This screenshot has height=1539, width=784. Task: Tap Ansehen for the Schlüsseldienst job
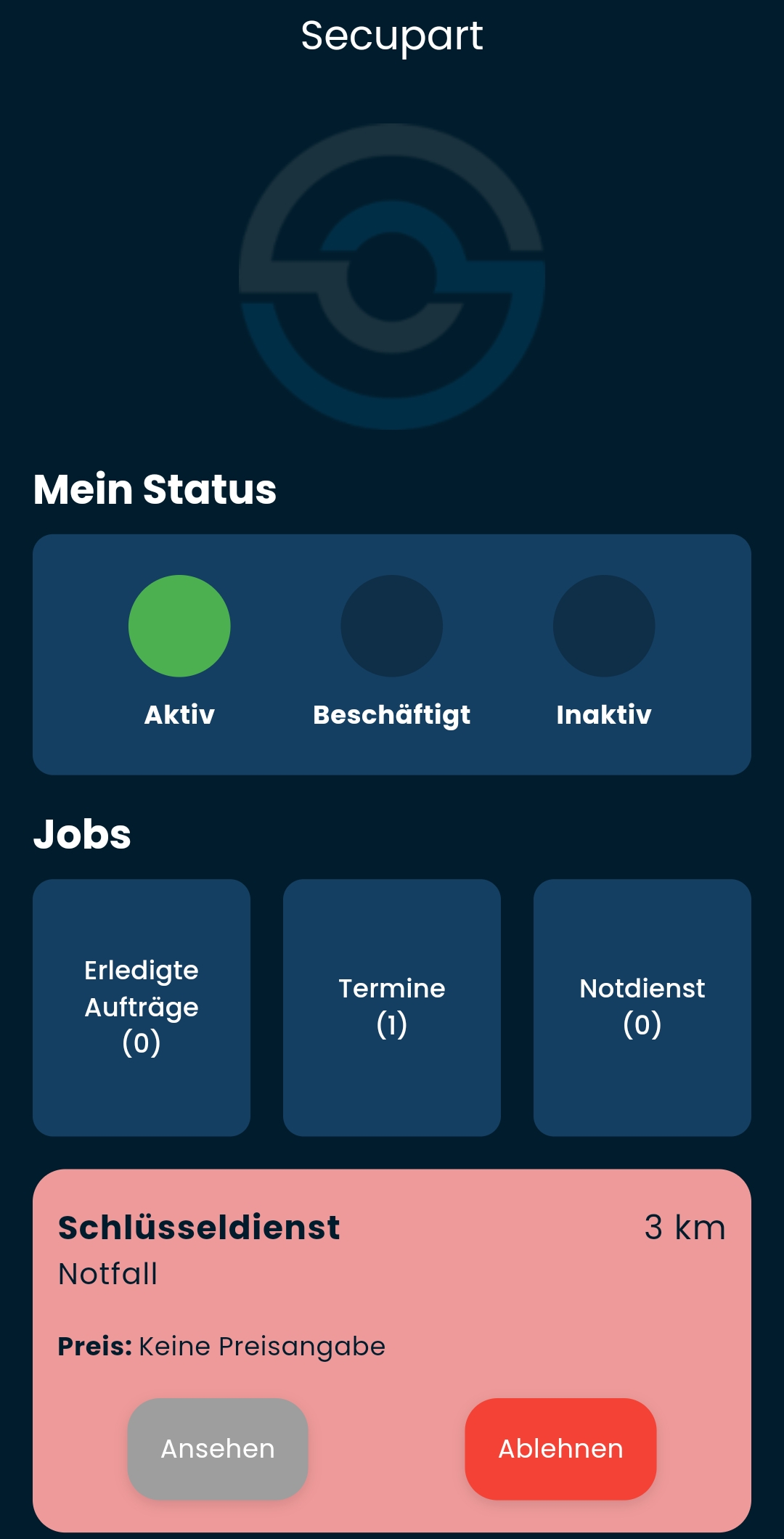[x=218, y=1448]
